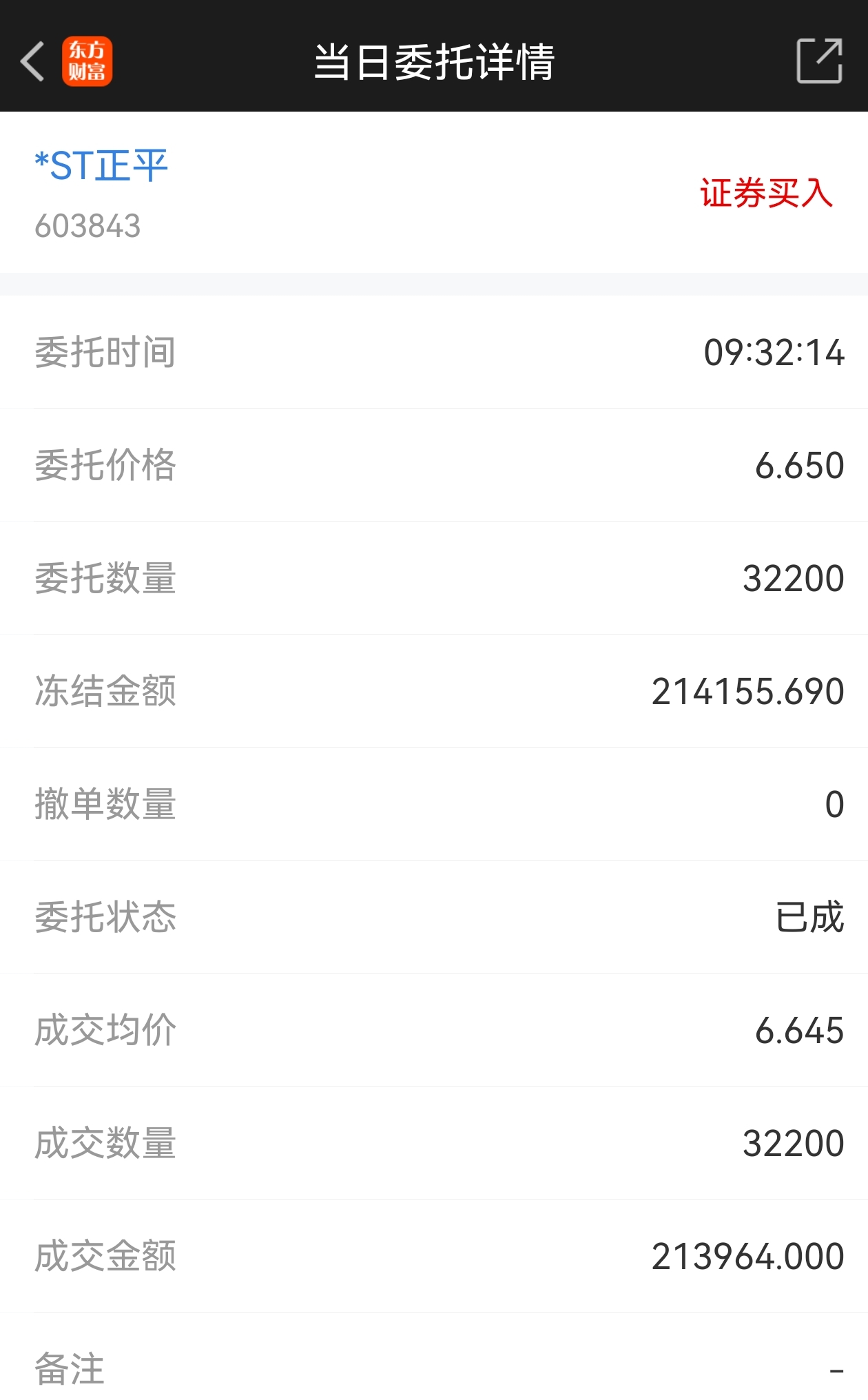Share the order details via share icon
The height and width of the screenshot is (1400, 868).
[x=819, y=61]
